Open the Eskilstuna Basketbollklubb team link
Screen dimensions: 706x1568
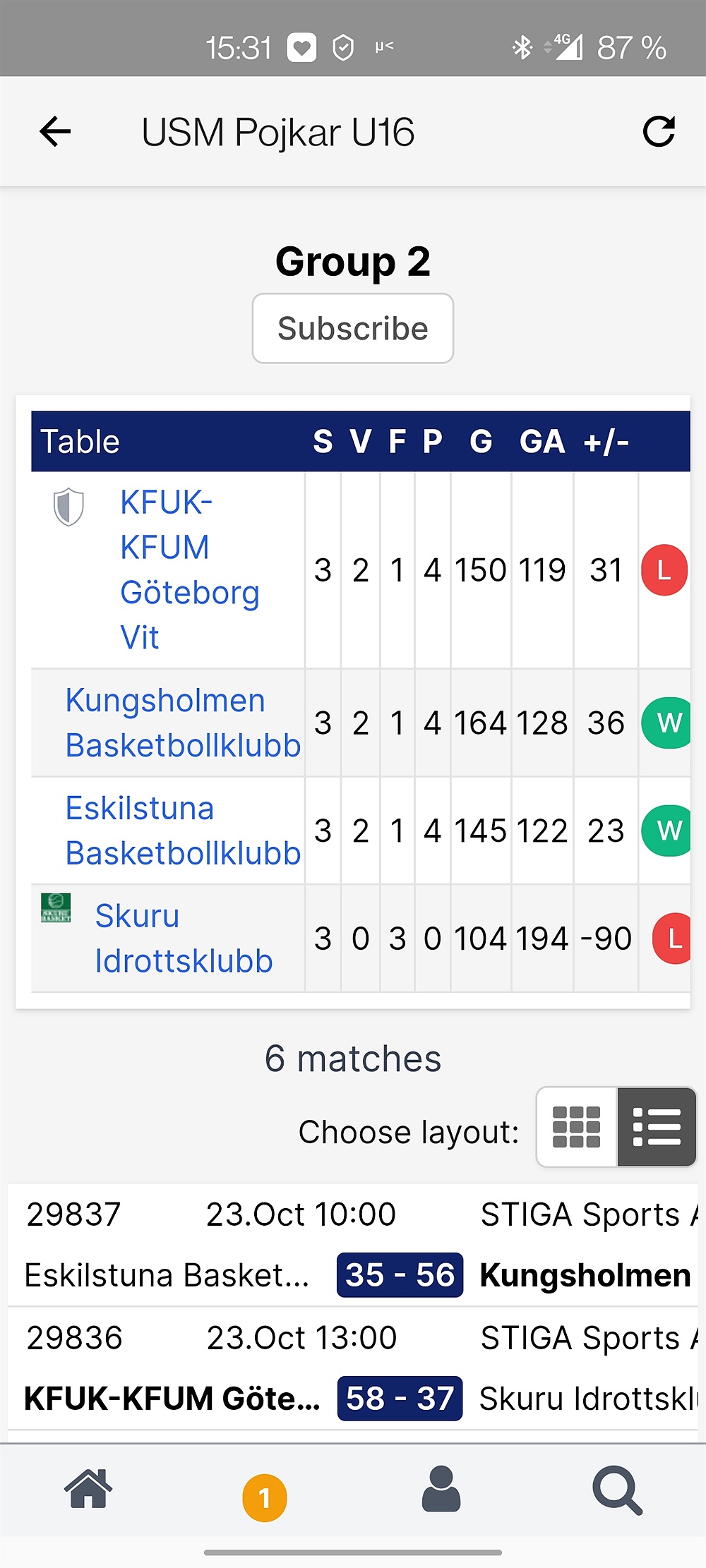[x=183, y=831]
